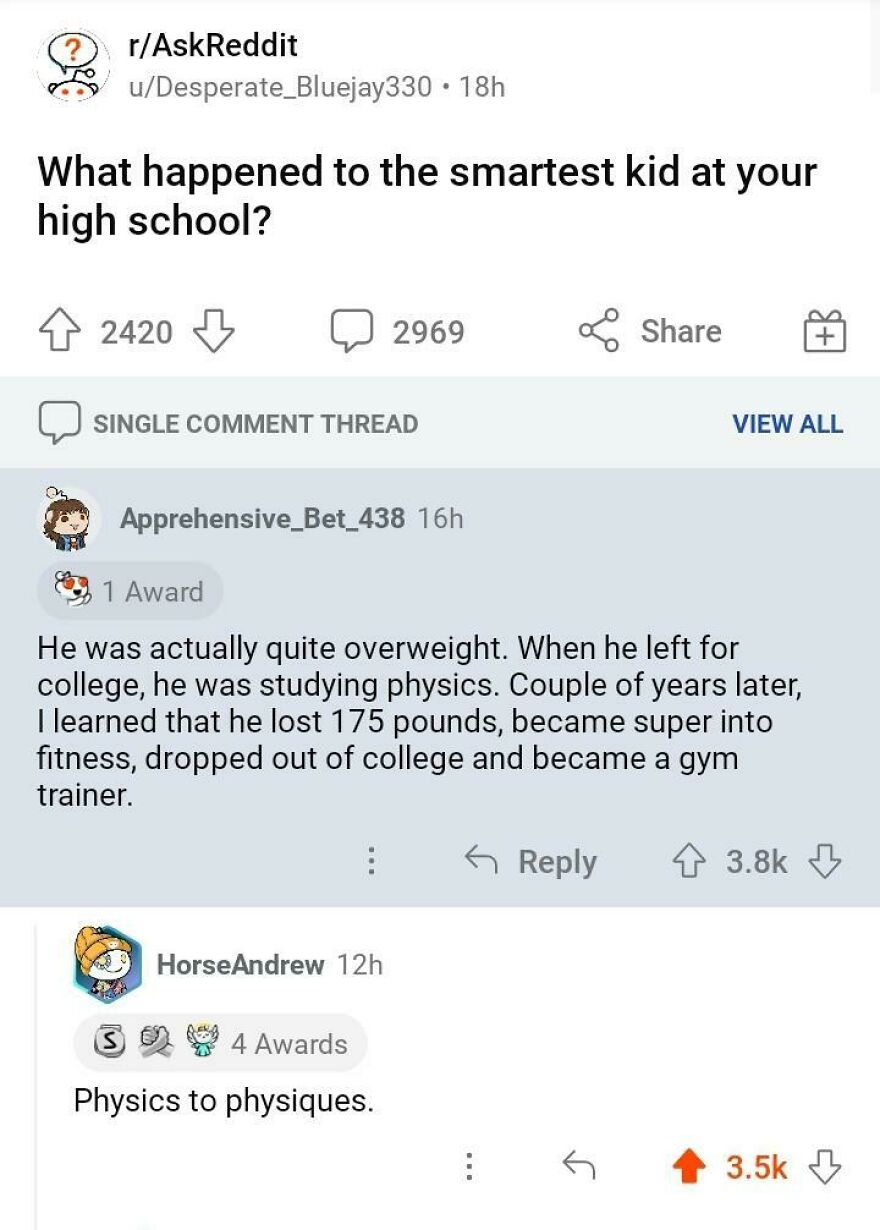880x1230 pixels.
Task: Open the overflow menu on Apprehensive_Bet_438's comment
Action: [372, 861]
